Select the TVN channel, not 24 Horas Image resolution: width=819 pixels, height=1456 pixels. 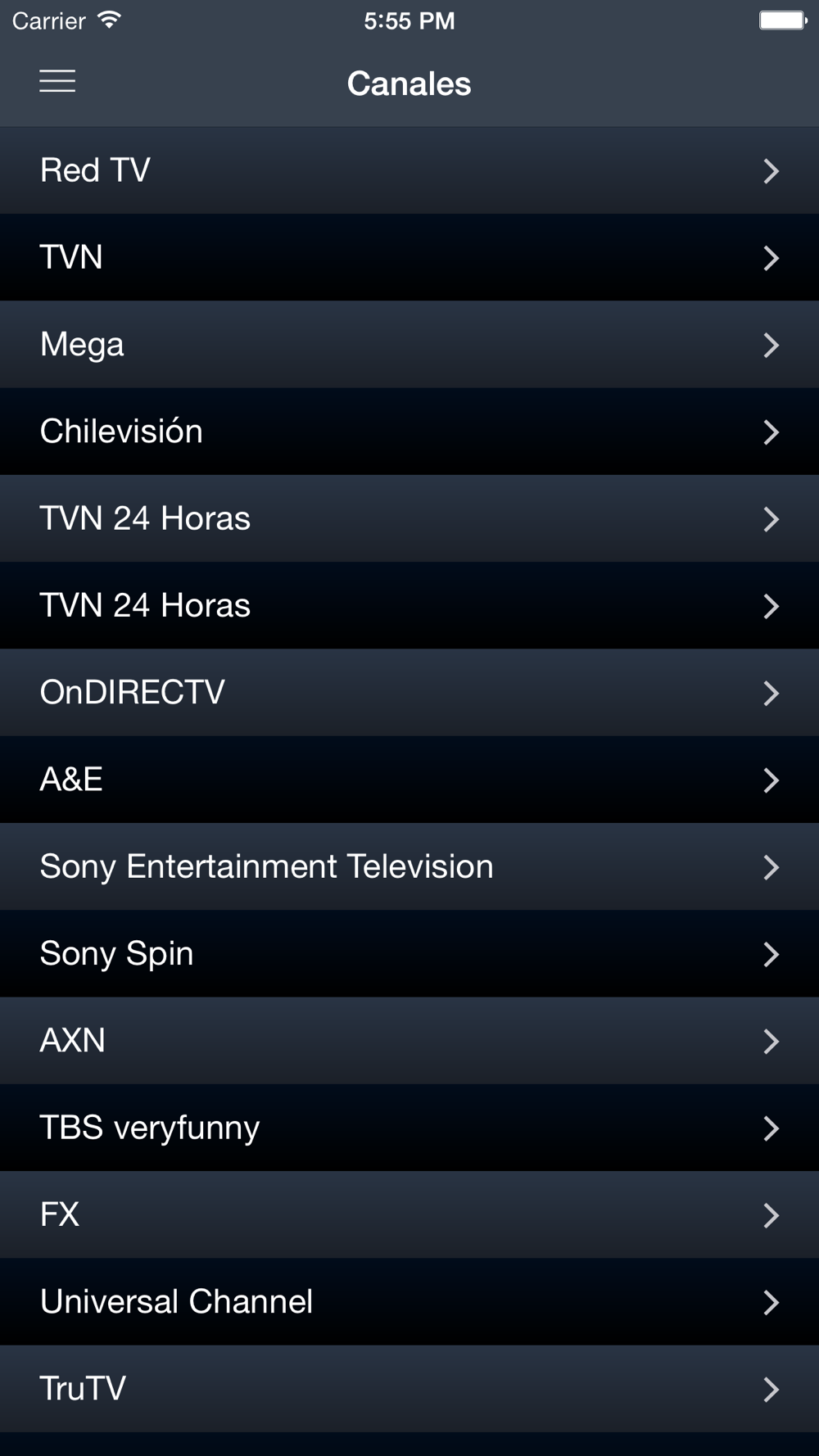coord(409,257)
